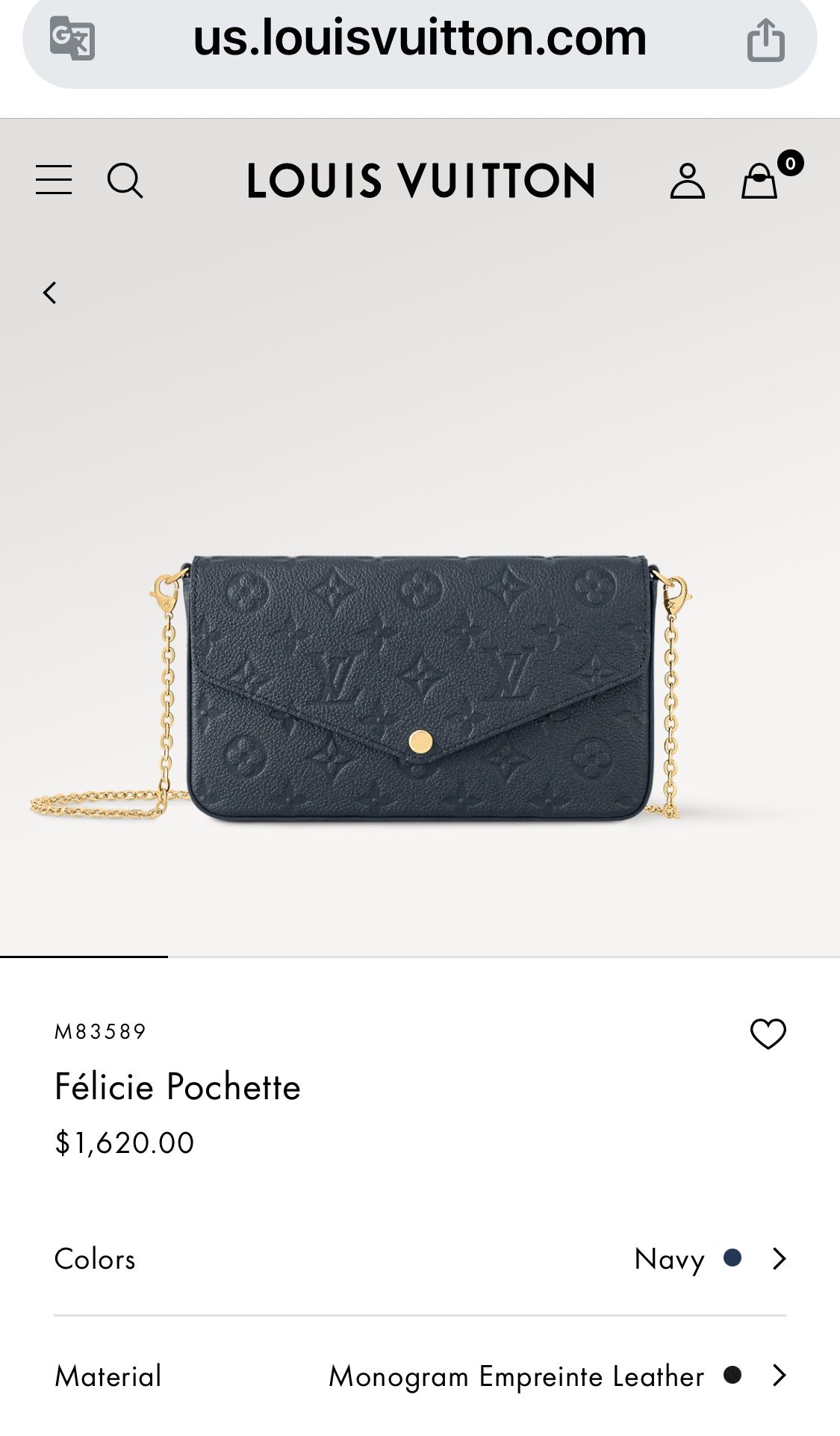The height and width of the screenshot is (1436, 840).
Task: Go back with the left chevron
Action: click(x=49, y=293)
